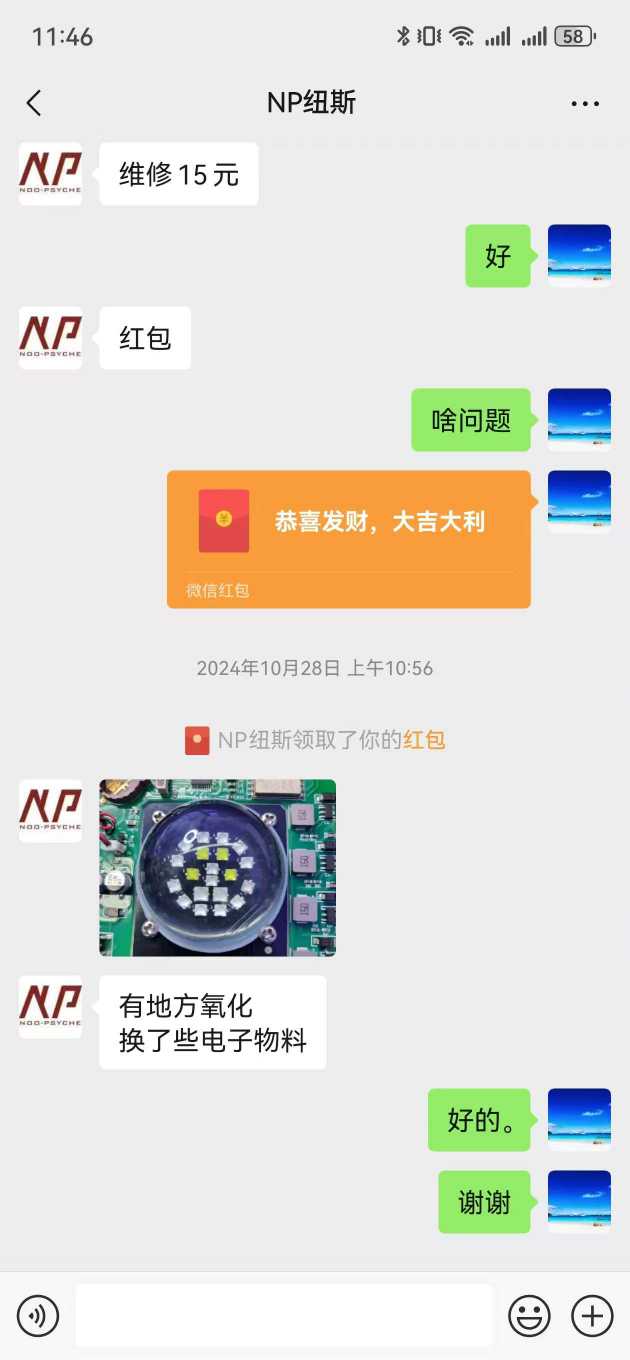Go back to the chat list
Screen dimensions: 630x1360
(x=34, y=103)
